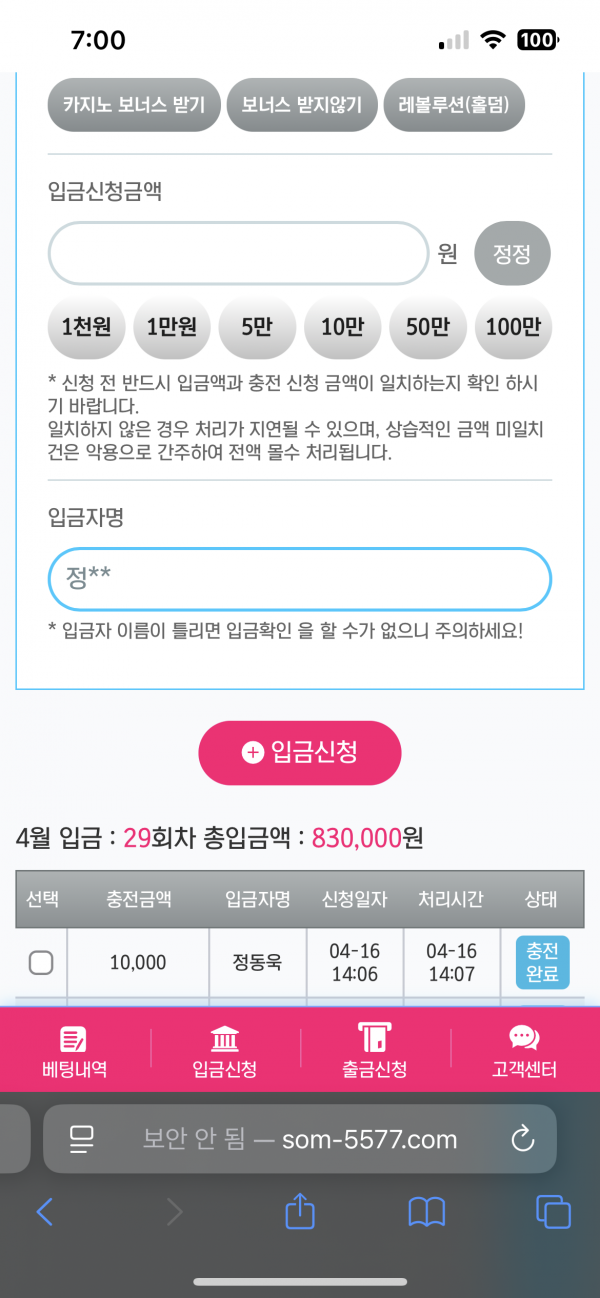Switch to the 입금신청 bottom tab
600x1298 pixels.
[x=225, y=1051]
